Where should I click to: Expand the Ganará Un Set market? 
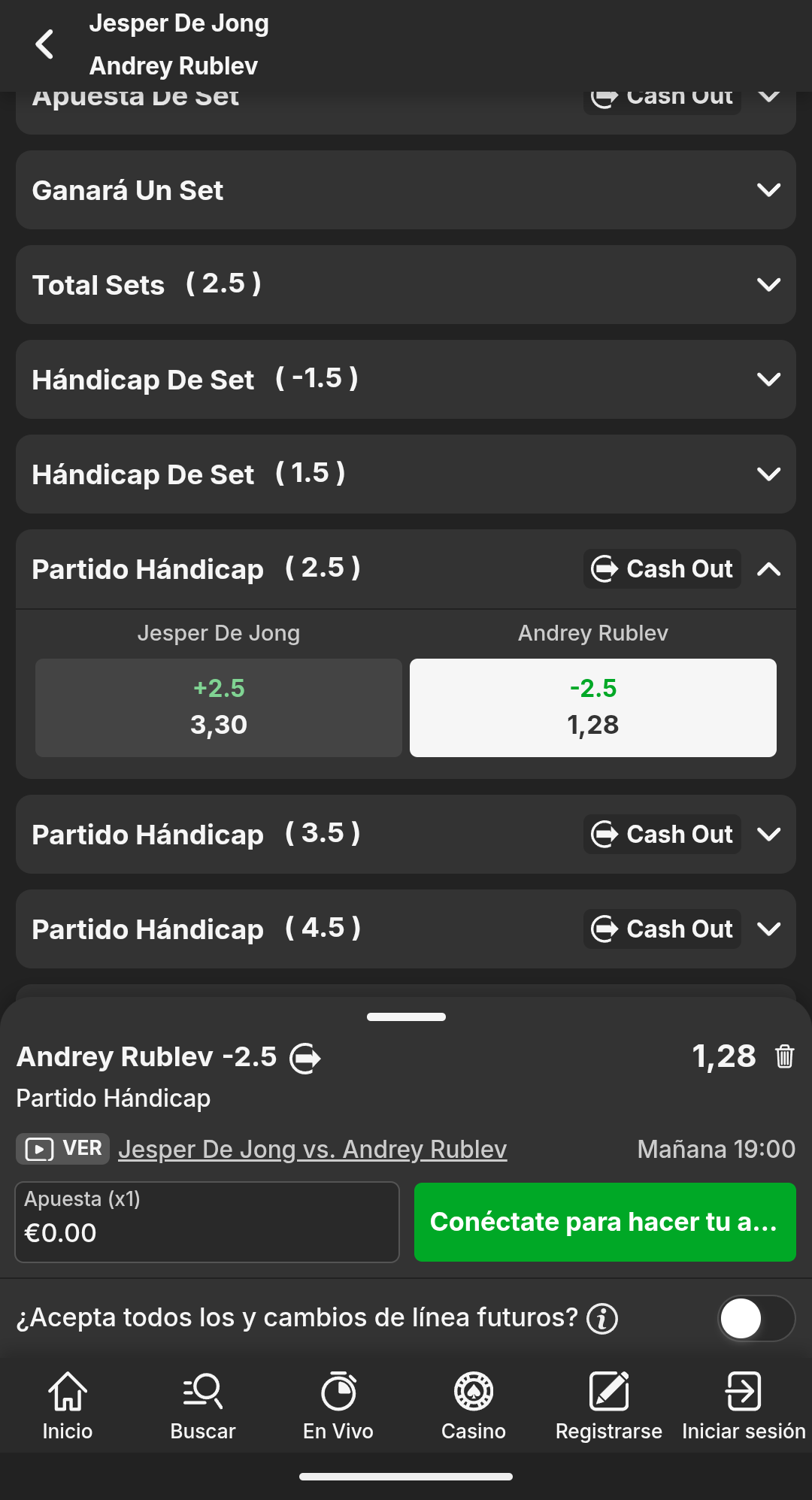pyautogui.click(x=768, y=190)
